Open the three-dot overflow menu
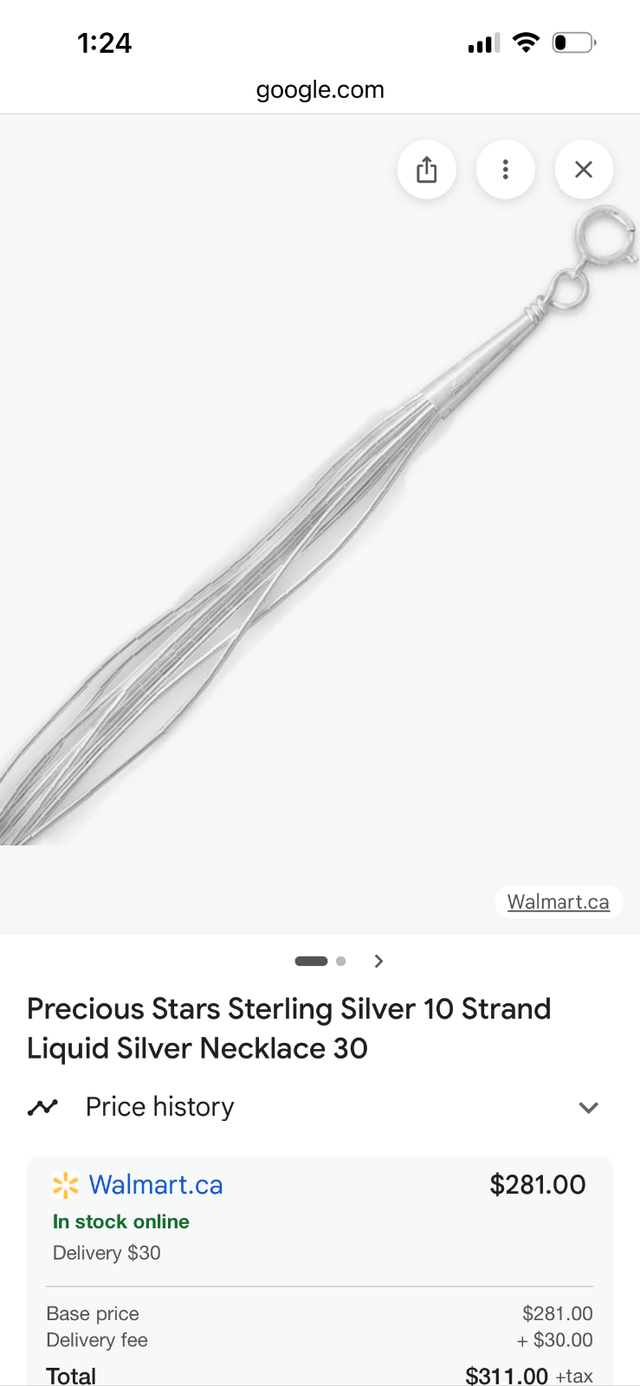640x1386 pixels. [x=505, y=170]
